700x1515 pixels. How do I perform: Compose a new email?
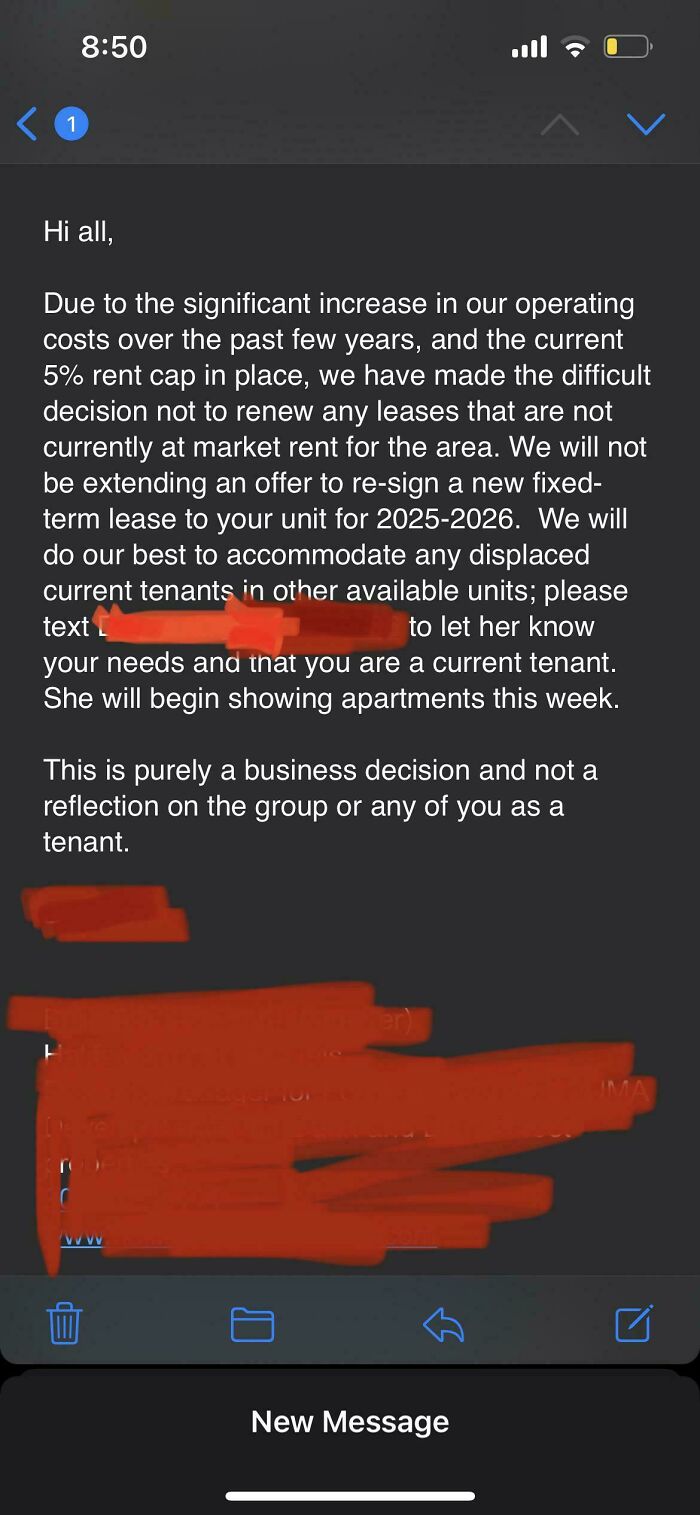coord(634,1323)
